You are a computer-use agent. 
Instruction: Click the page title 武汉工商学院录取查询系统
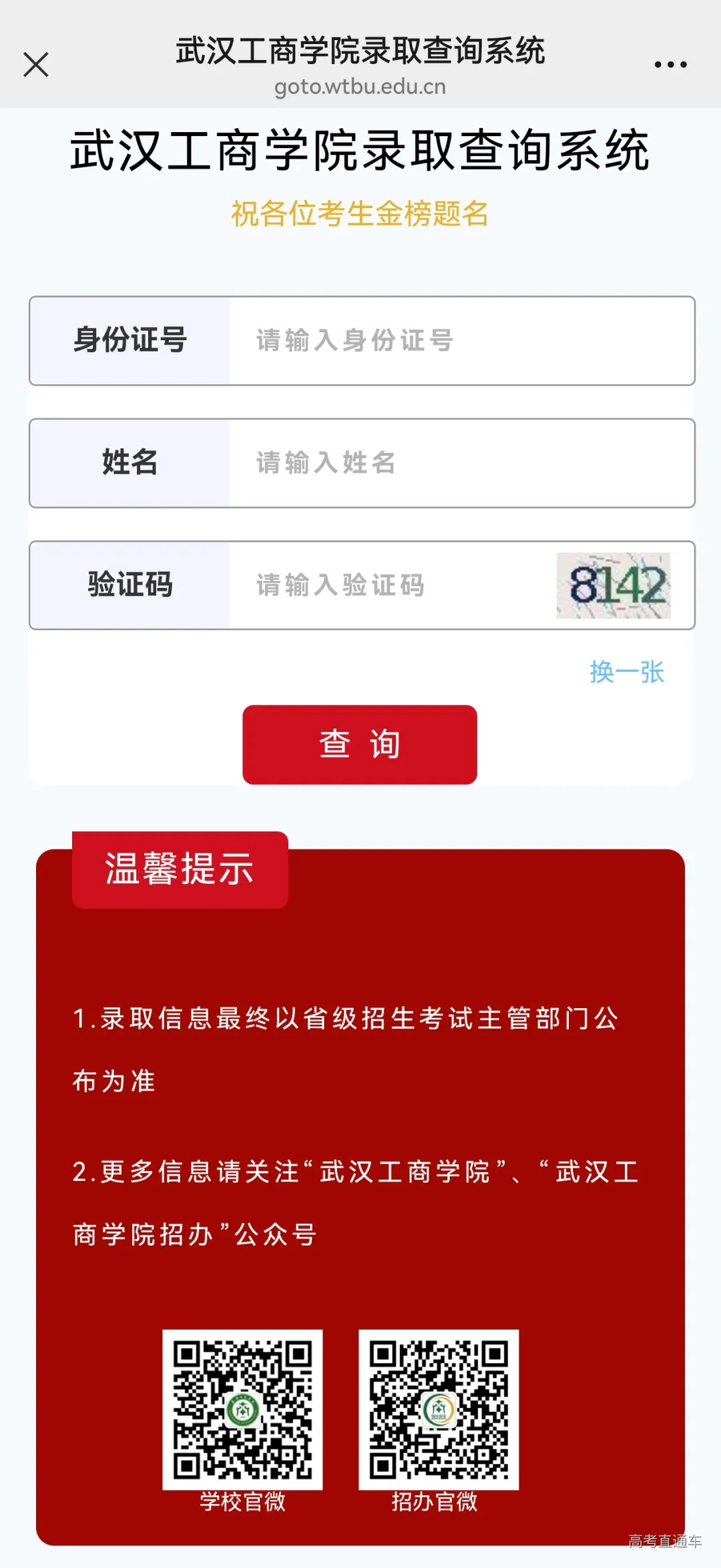[x=360, y=152]
